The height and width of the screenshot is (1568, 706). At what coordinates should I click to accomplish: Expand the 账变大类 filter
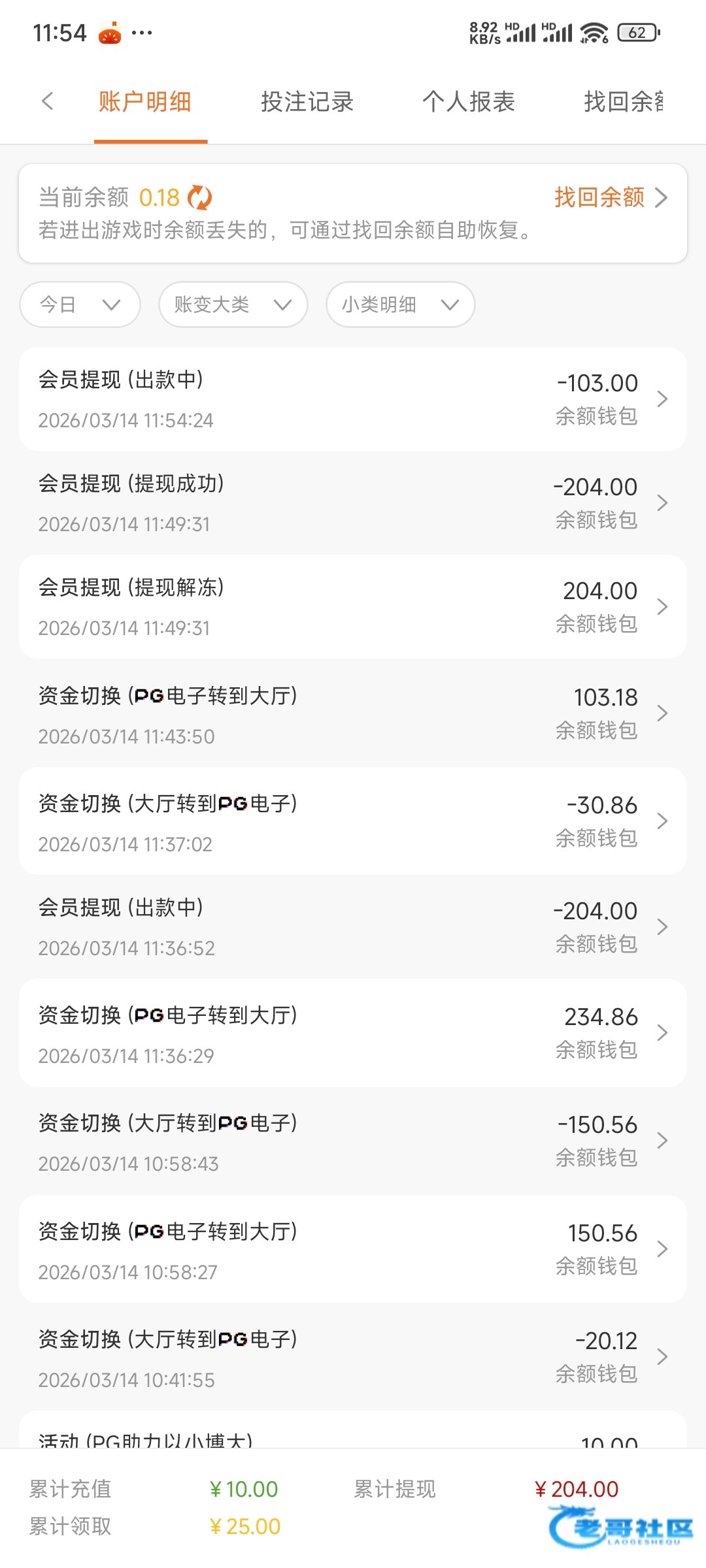(233, 304)
